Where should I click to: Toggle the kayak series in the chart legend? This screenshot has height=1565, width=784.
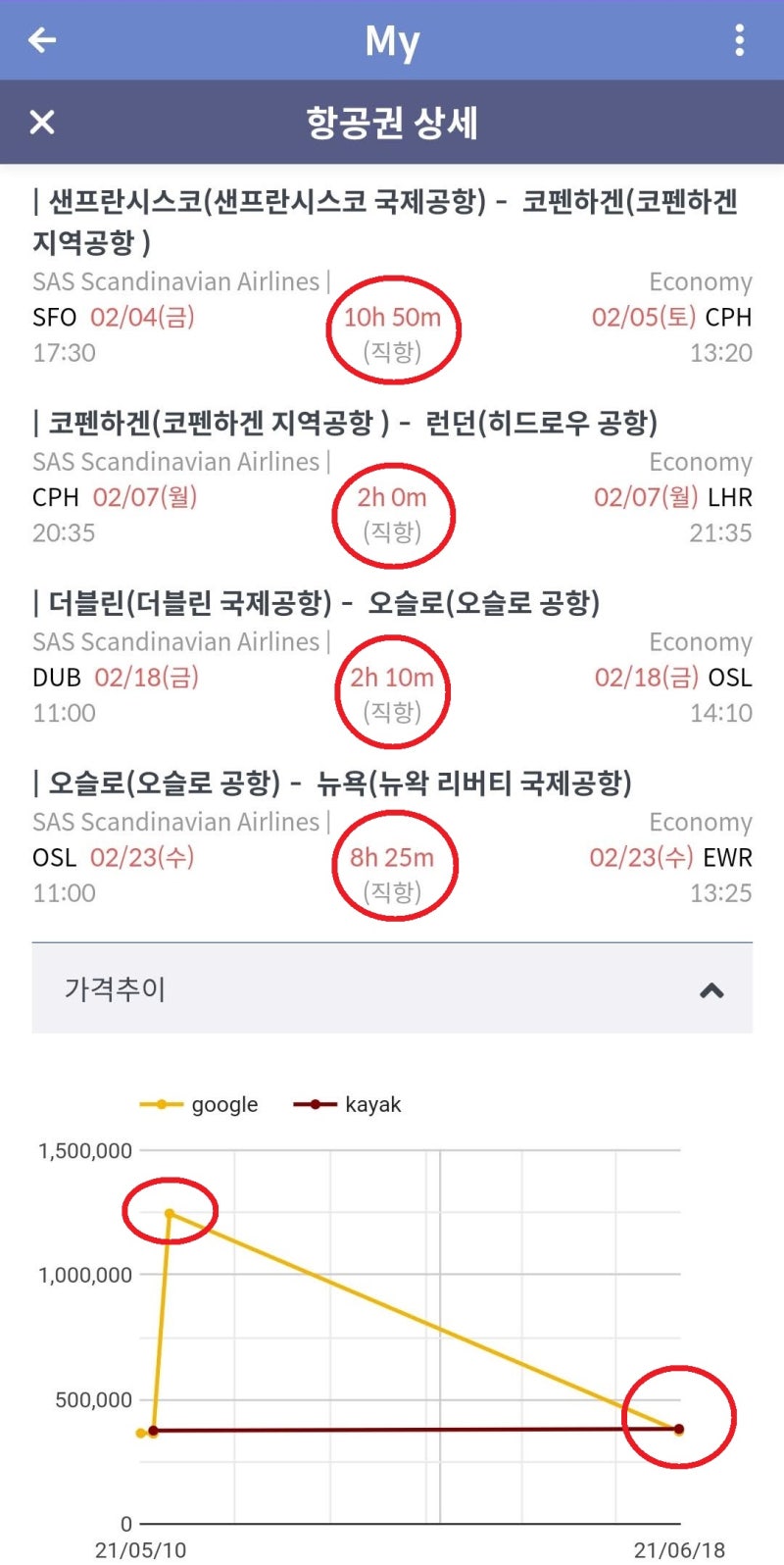[348, 1104]
